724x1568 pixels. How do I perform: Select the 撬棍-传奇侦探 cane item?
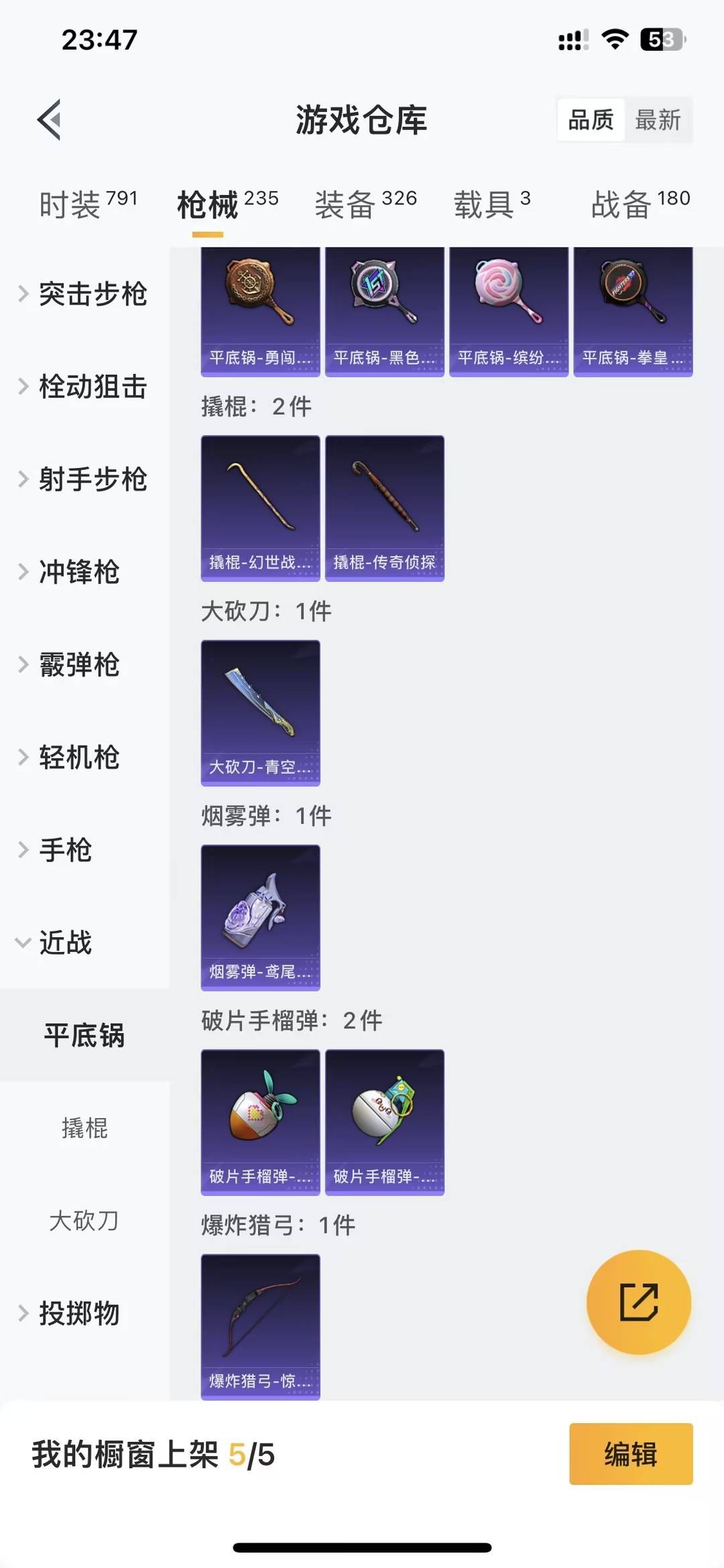point(385,506)
